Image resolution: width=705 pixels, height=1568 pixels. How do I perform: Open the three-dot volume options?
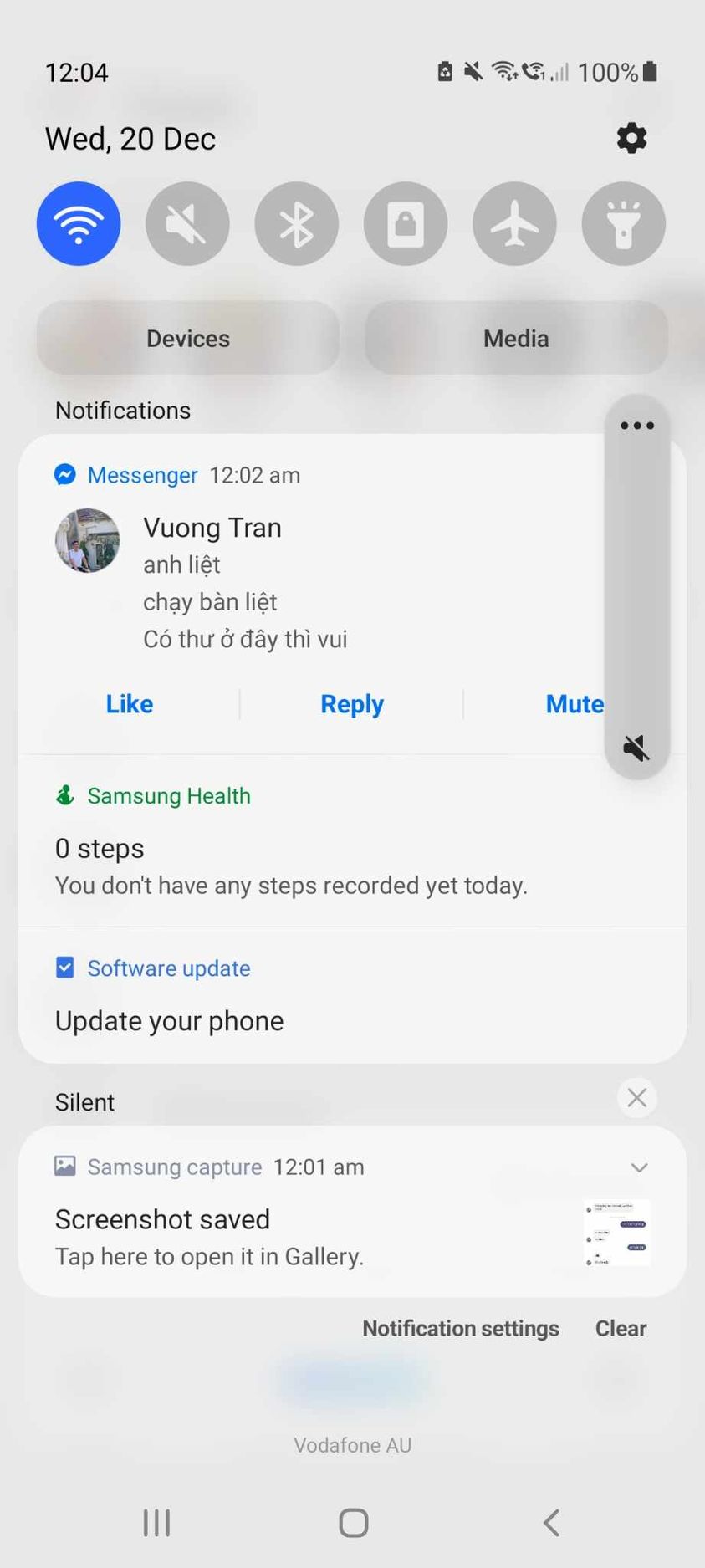636,426
